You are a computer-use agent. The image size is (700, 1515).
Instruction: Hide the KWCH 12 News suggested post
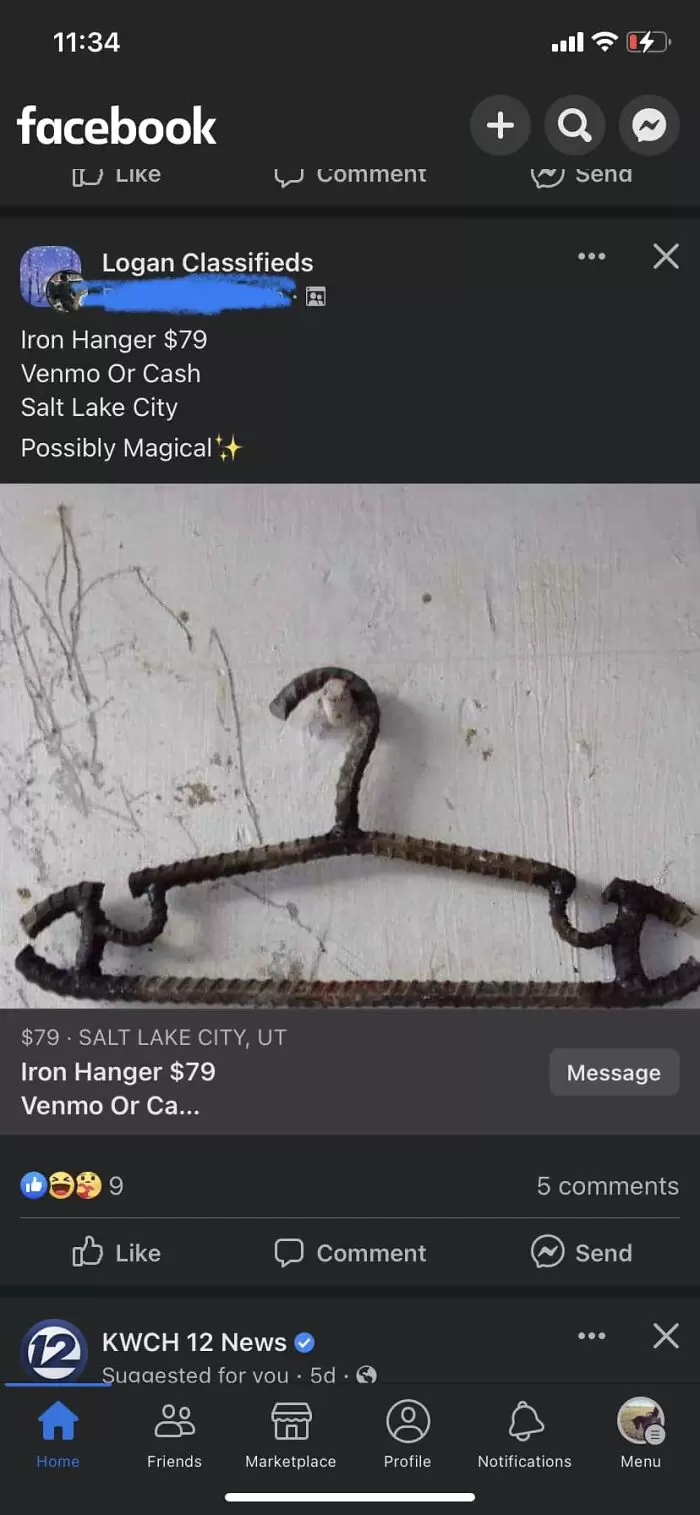[x=666, y=1336]
